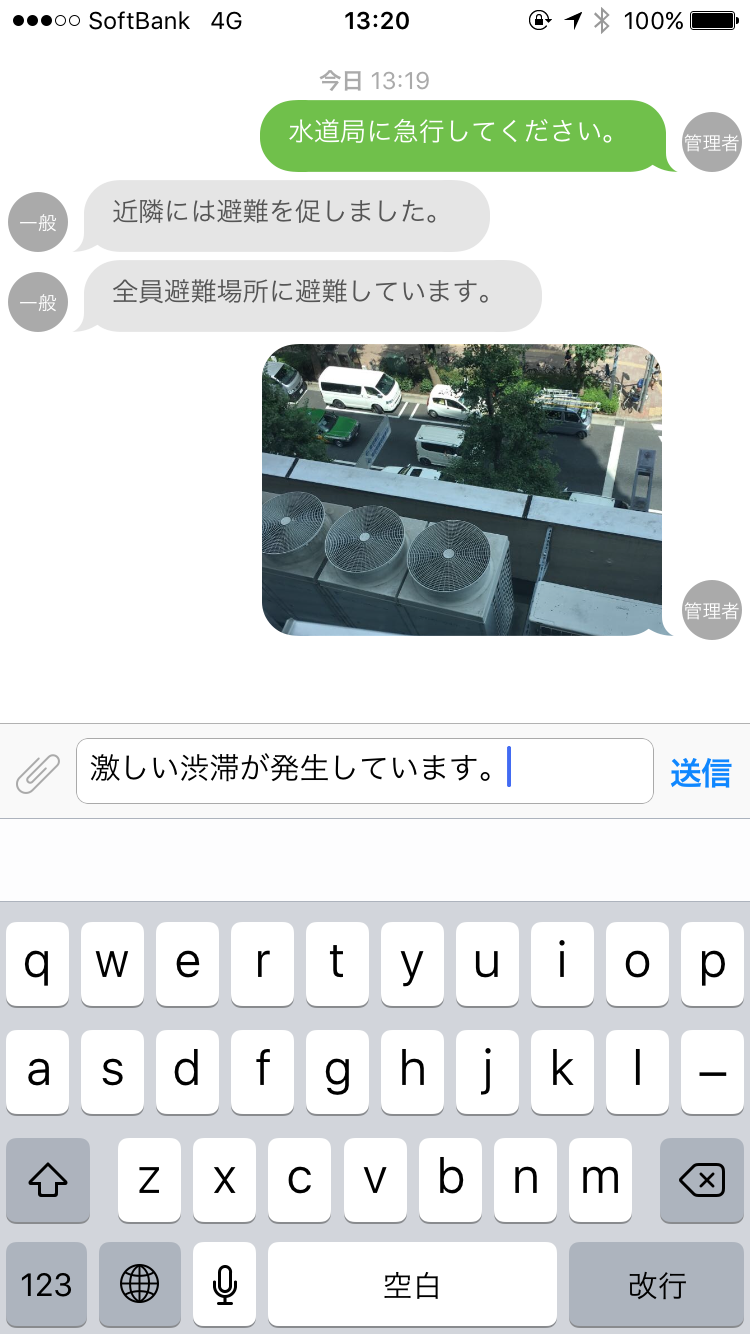The image size is (750, 1334).
Task: Send the message with 送信
Action: [x=700, y=772]
